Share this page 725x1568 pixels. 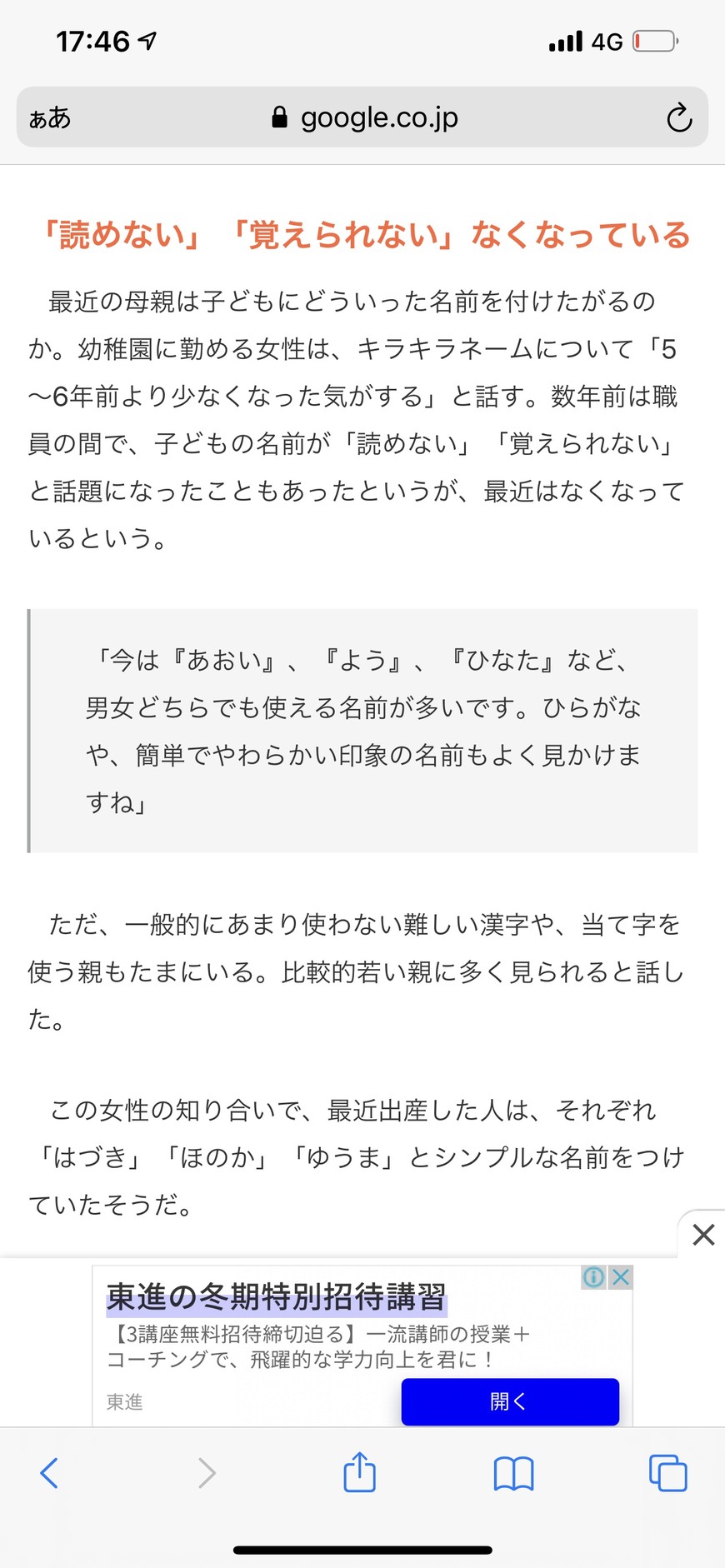[360, 1471]
